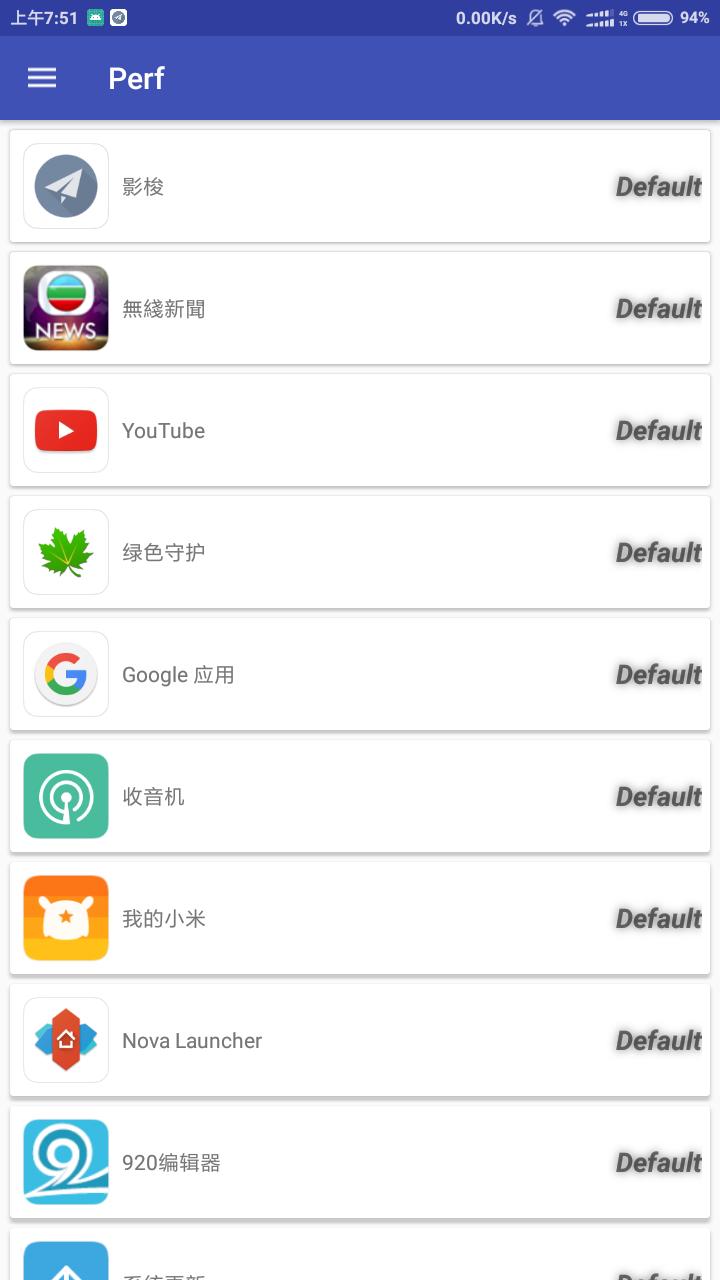This screenshot has width=720, height=1280.
Task: Click the Default label next to 影梭
Action: point(657,186)
